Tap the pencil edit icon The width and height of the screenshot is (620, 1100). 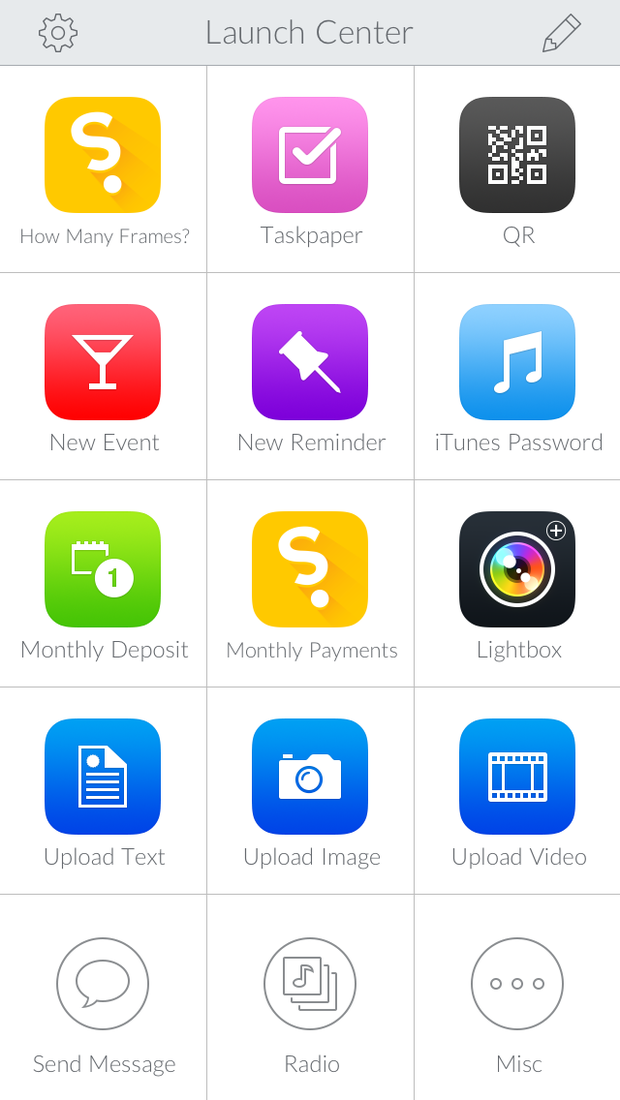tap(561, 33)
